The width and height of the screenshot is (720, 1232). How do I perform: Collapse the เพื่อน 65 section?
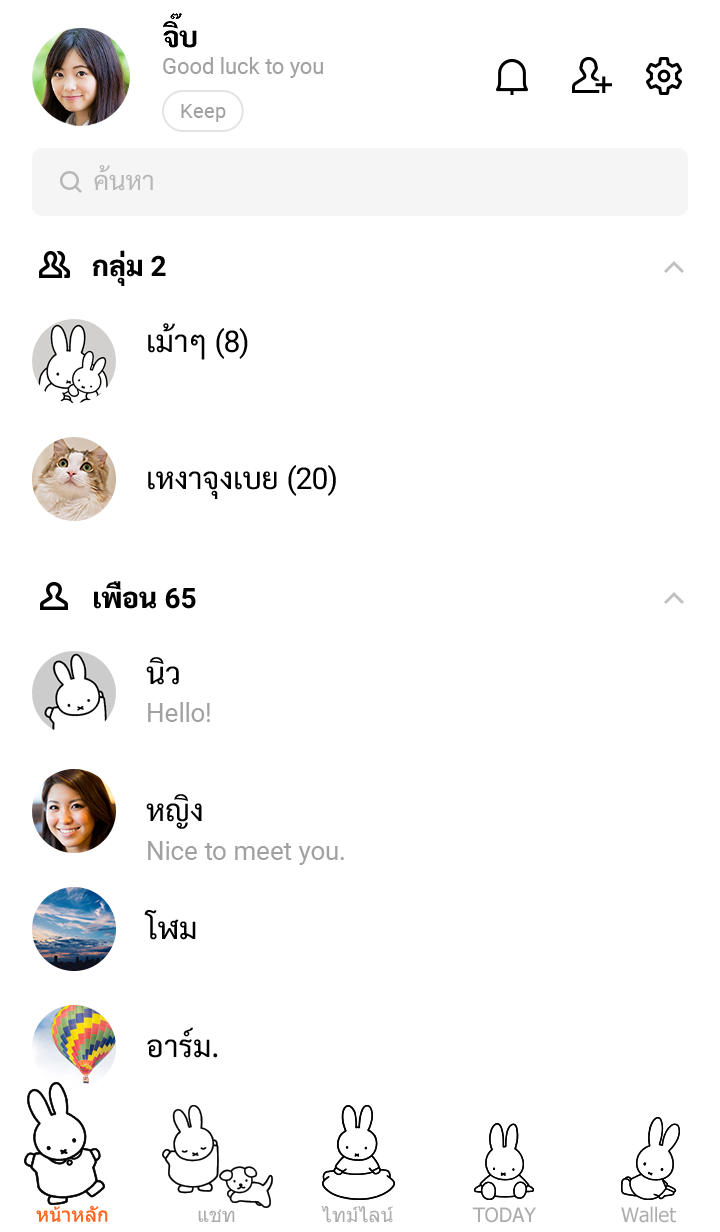tap(674, 598)
